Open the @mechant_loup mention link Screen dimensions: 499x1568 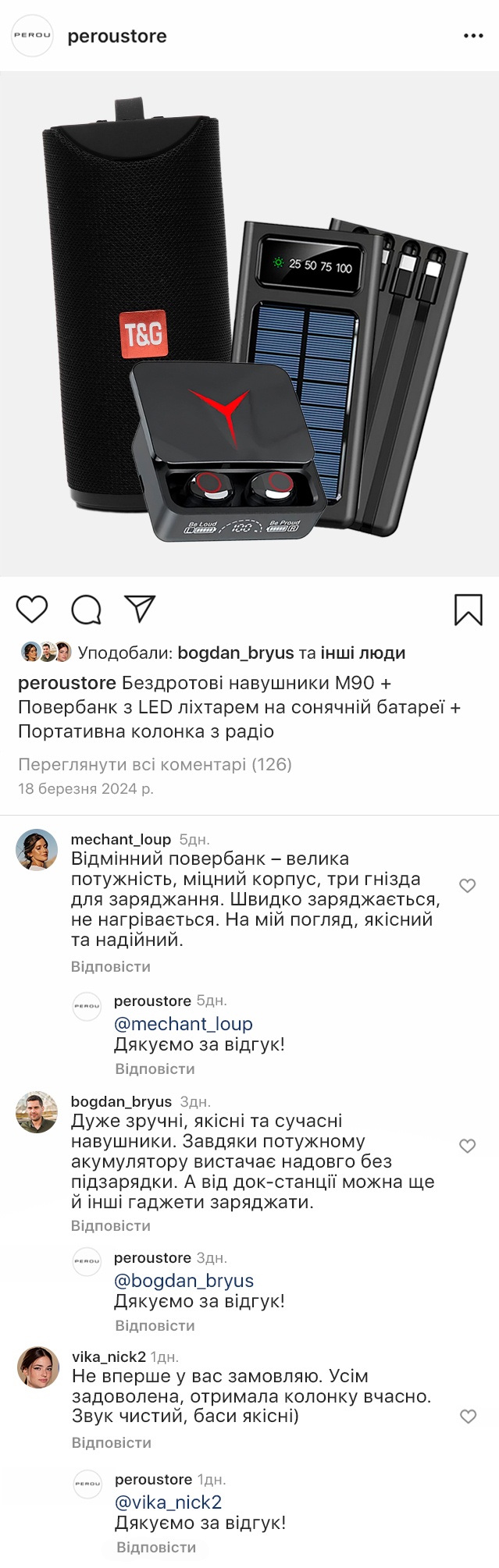(184, 1024)
